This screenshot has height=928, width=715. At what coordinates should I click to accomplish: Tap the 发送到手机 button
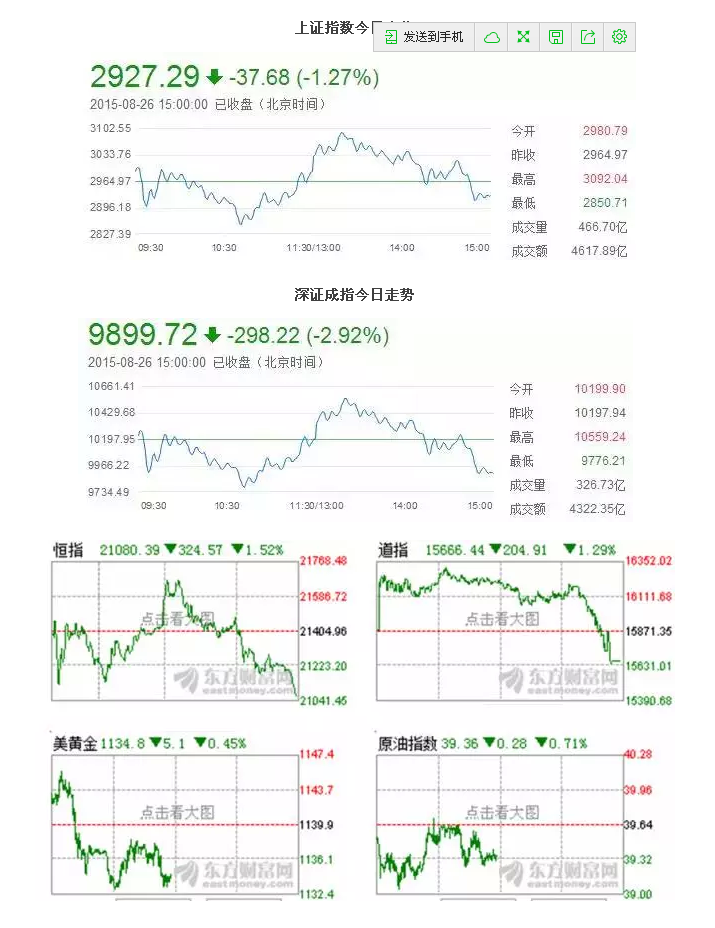tap(424, 37)
